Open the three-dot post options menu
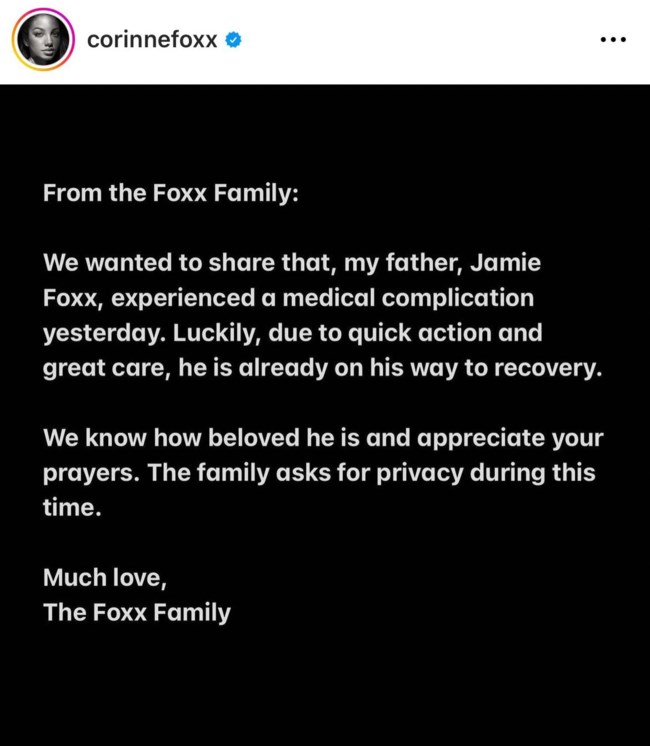 [x=612, y=40]
